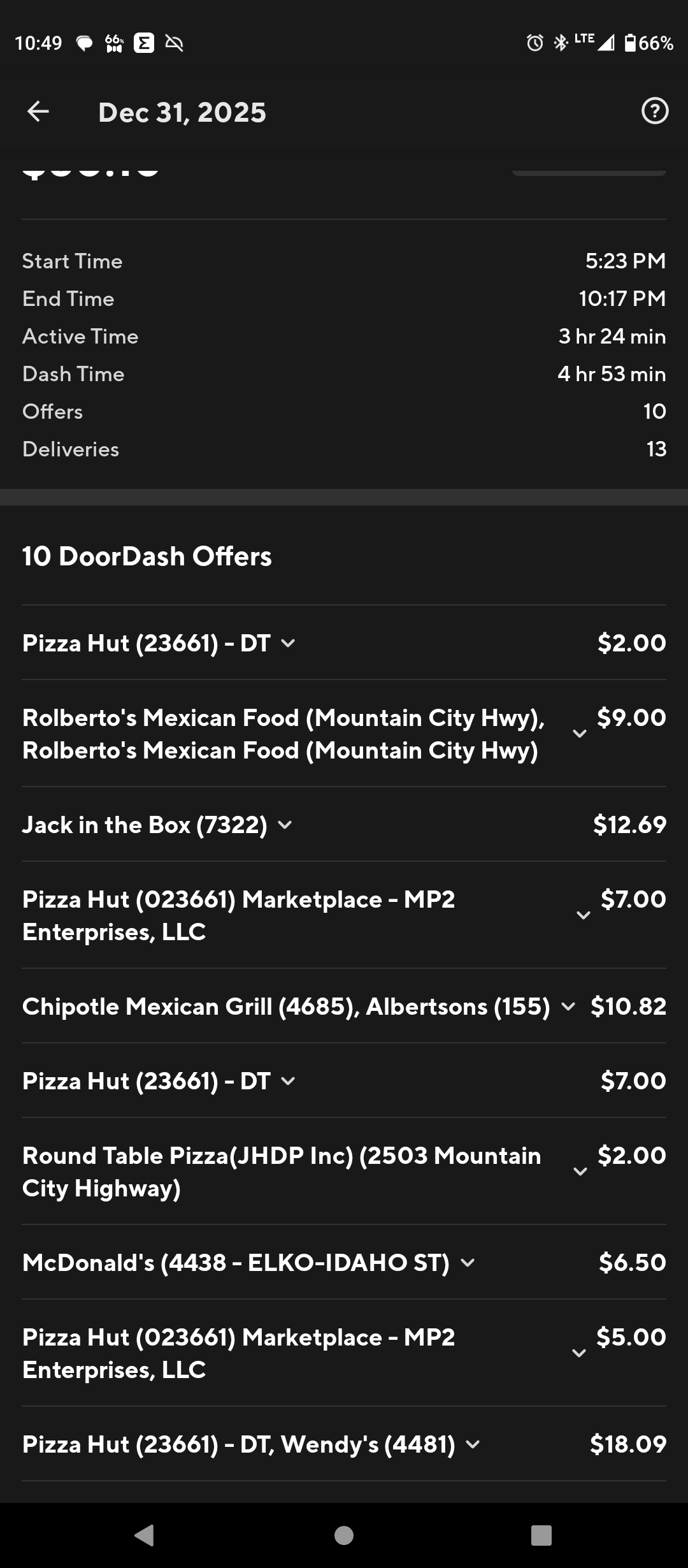Open the help question mark icon

[x=654, y=112]
